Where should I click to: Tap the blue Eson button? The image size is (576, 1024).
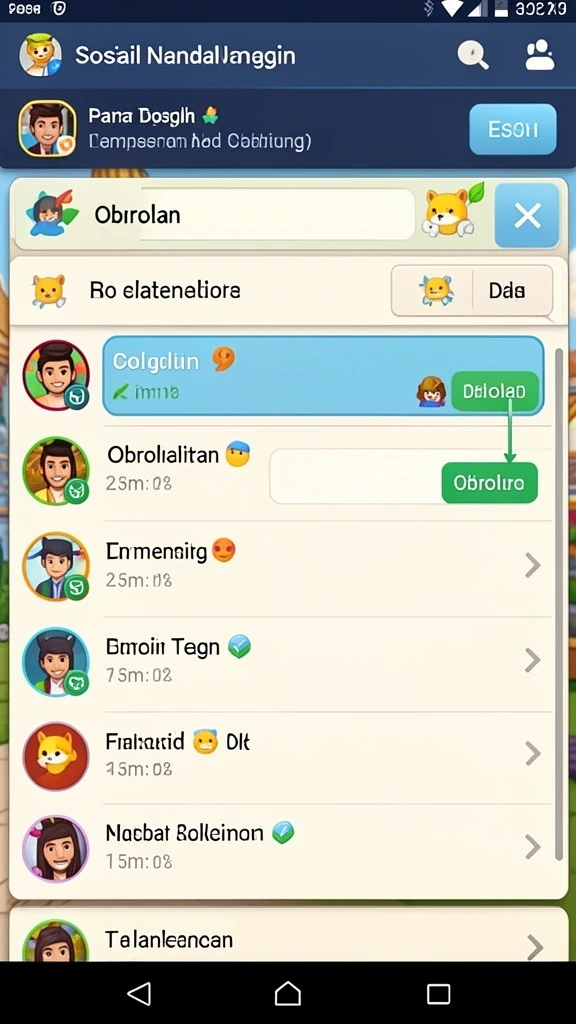pyautogui.click(x=513, y=129)
